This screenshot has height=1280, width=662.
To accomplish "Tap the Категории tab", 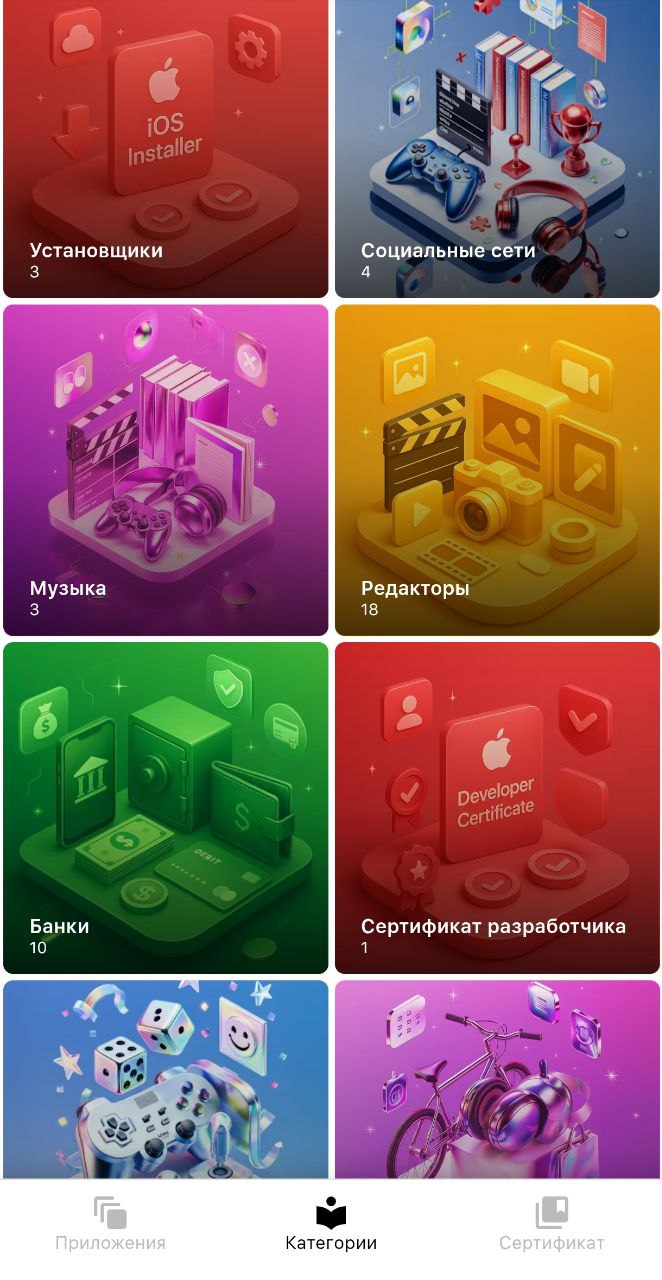I will tap(331, 1225).
